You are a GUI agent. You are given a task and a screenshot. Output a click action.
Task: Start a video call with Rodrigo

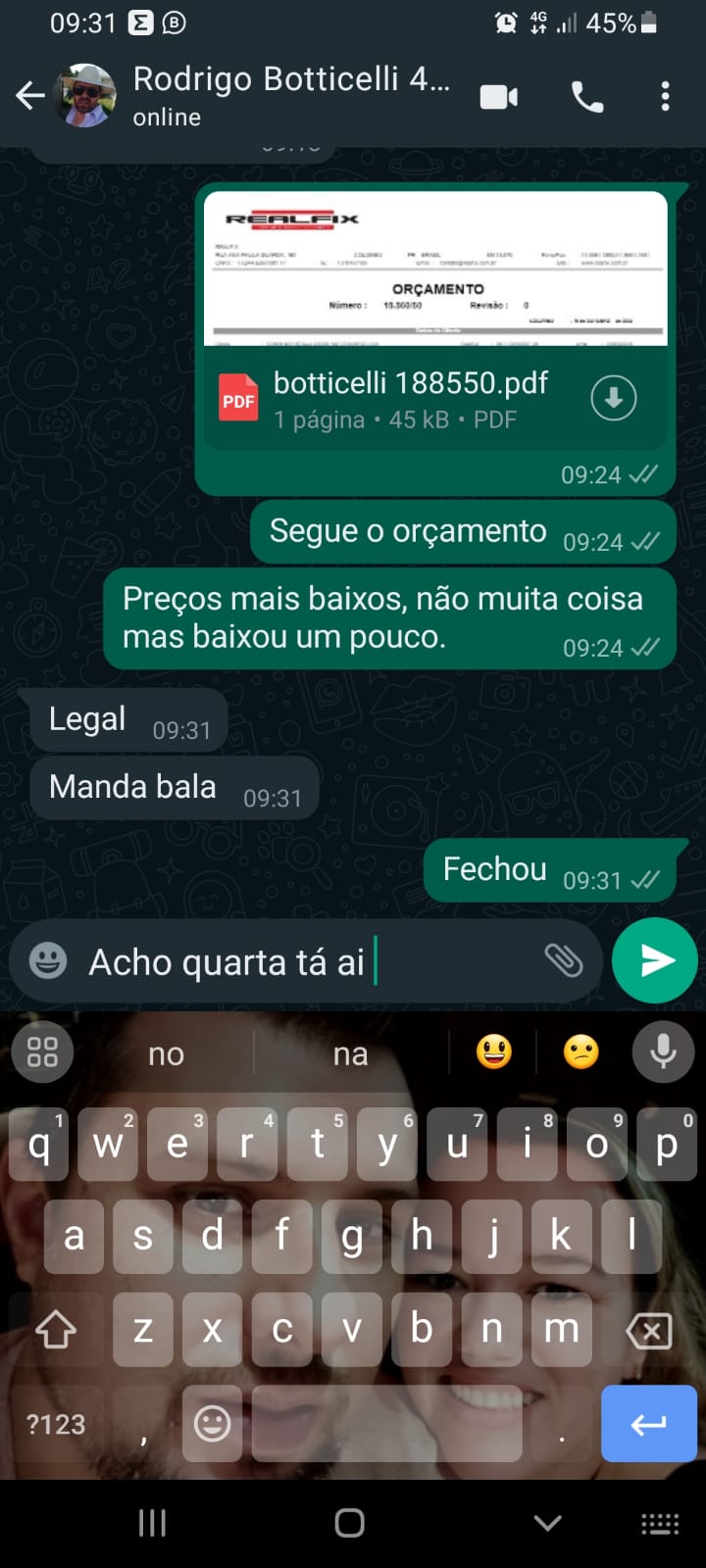(498, 96)
